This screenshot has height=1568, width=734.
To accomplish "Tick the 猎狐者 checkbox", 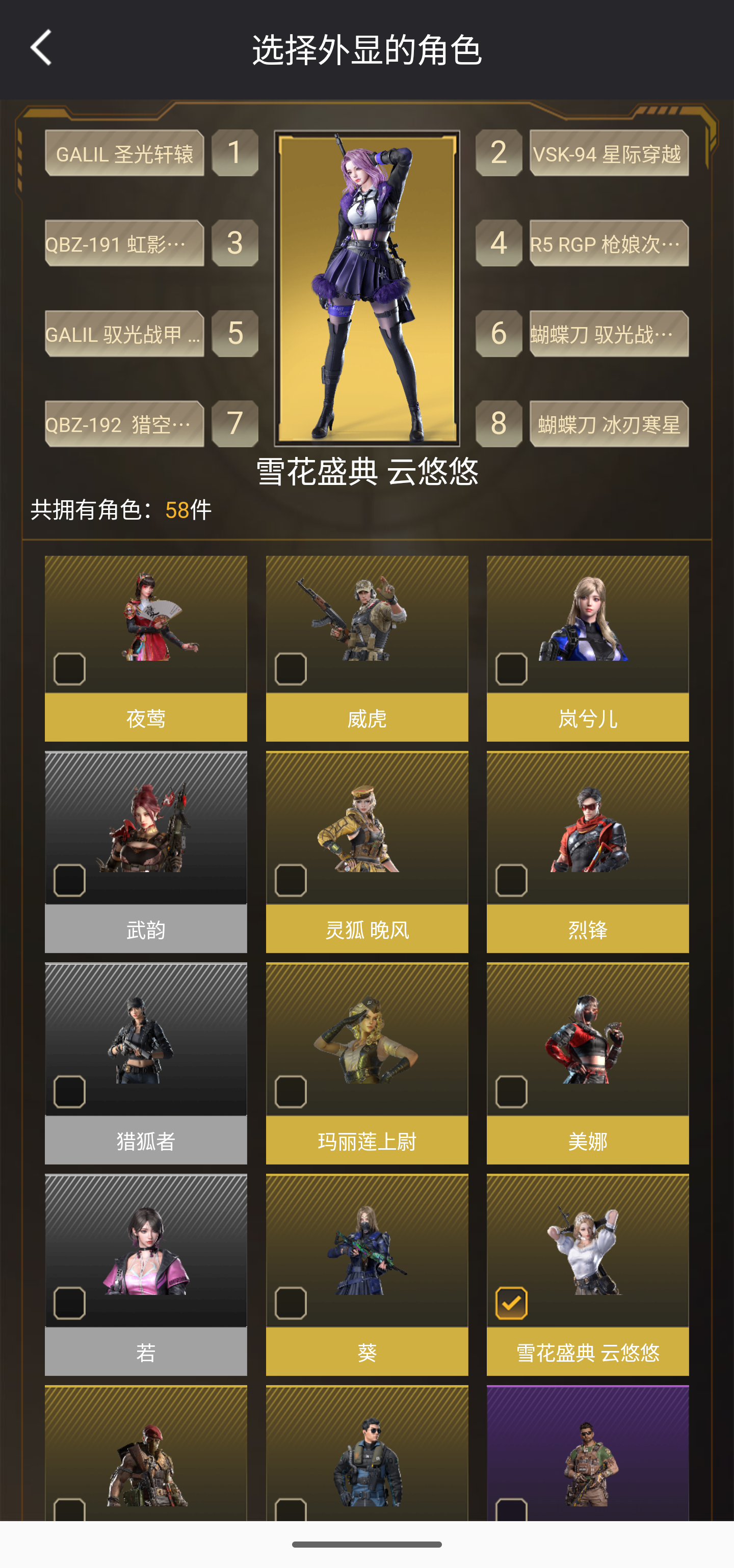I will pyautogui.click(x=69, y=1091).
